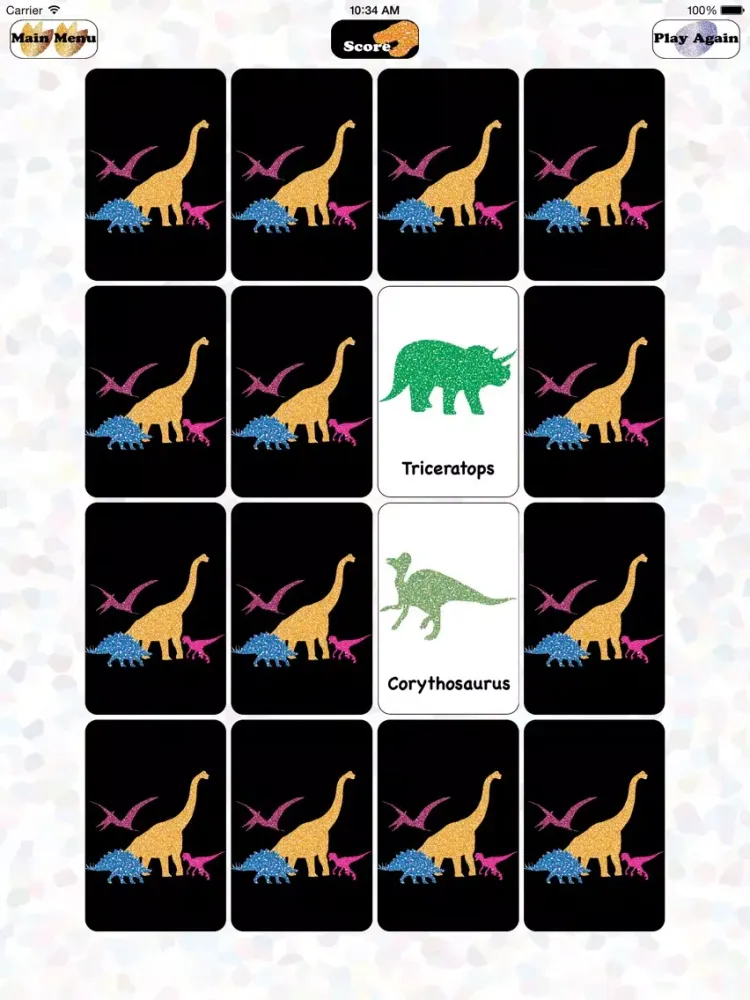Select the green Triceratops silhouette
The height and width of the screenshot is (1000, 750).
pyautogui.click(x=447, y=375)
